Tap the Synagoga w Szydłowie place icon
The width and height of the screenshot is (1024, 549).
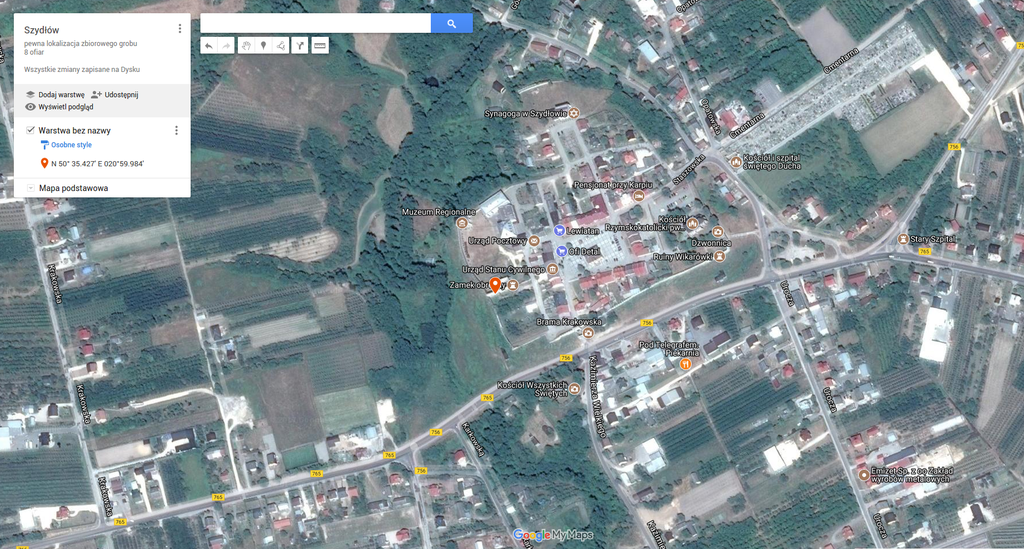tap(574, 113)
